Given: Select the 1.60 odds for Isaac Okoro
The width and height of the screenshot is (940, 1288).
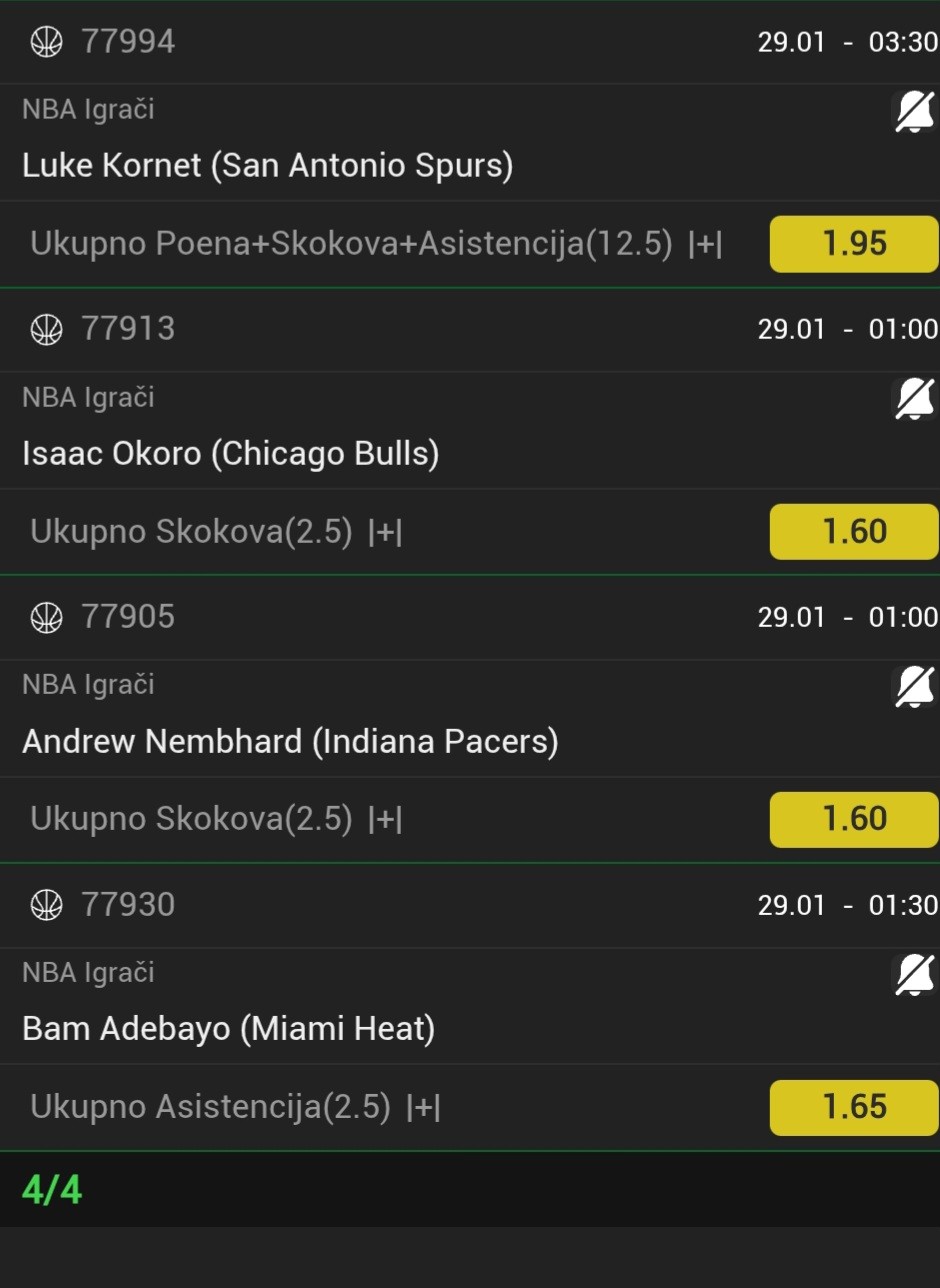Looking at the screenshot, I should [854, 531].
